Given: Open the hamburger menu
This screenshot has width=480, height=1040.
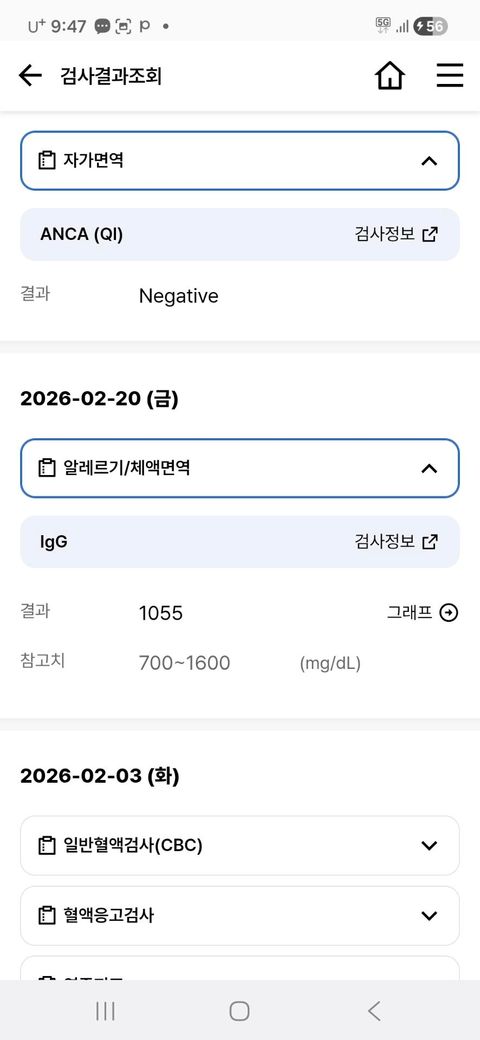Looking at the screenshot, I should (450, 76).
